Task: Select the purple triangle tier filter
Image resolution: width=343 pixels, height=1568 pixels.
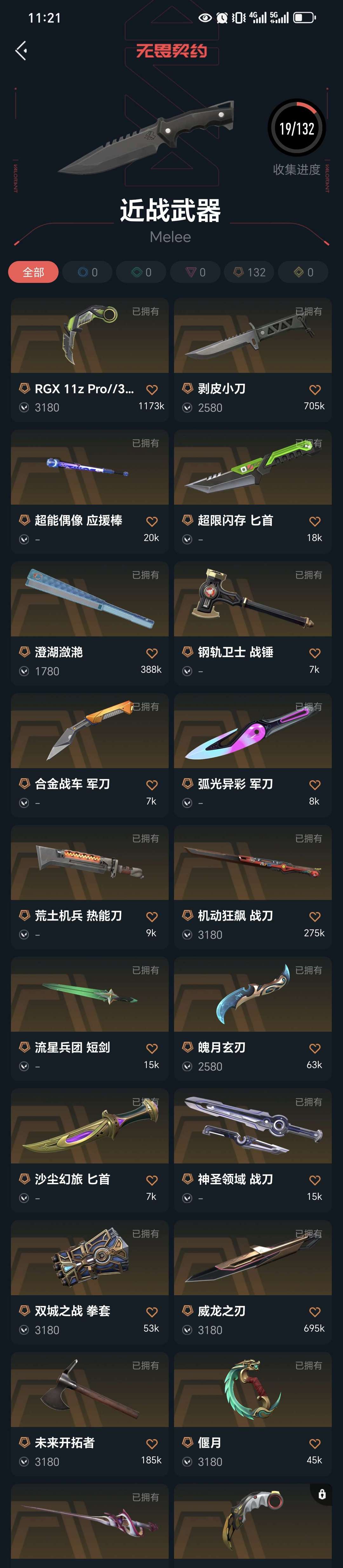Action: pos(196,272)
